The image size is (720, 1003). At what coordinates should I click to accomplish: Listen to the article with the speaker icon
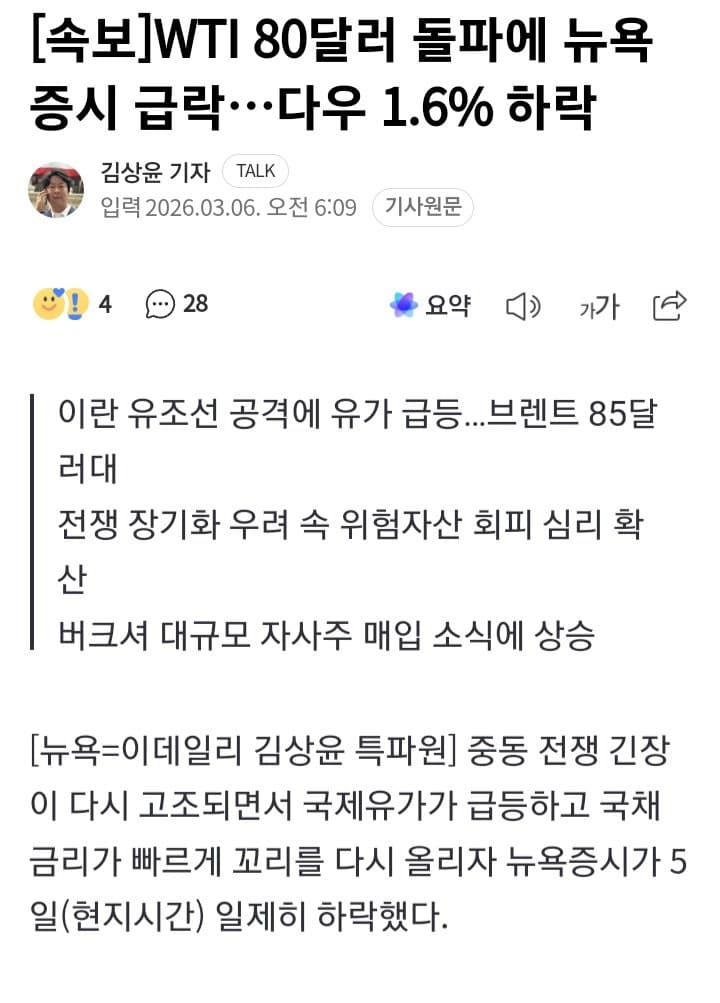tap(523, 306)
